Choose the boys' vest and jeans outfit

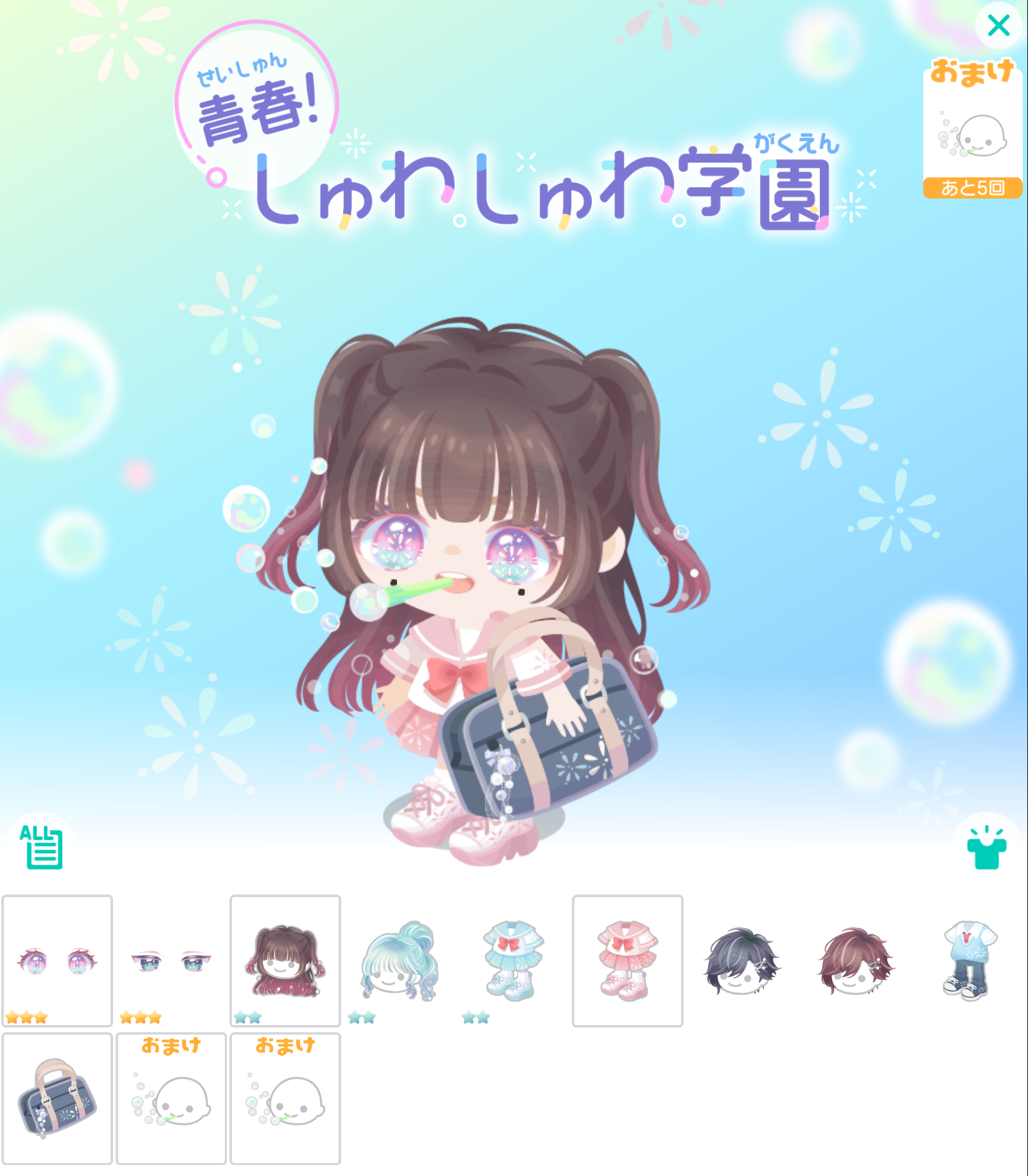pos(970,961)
